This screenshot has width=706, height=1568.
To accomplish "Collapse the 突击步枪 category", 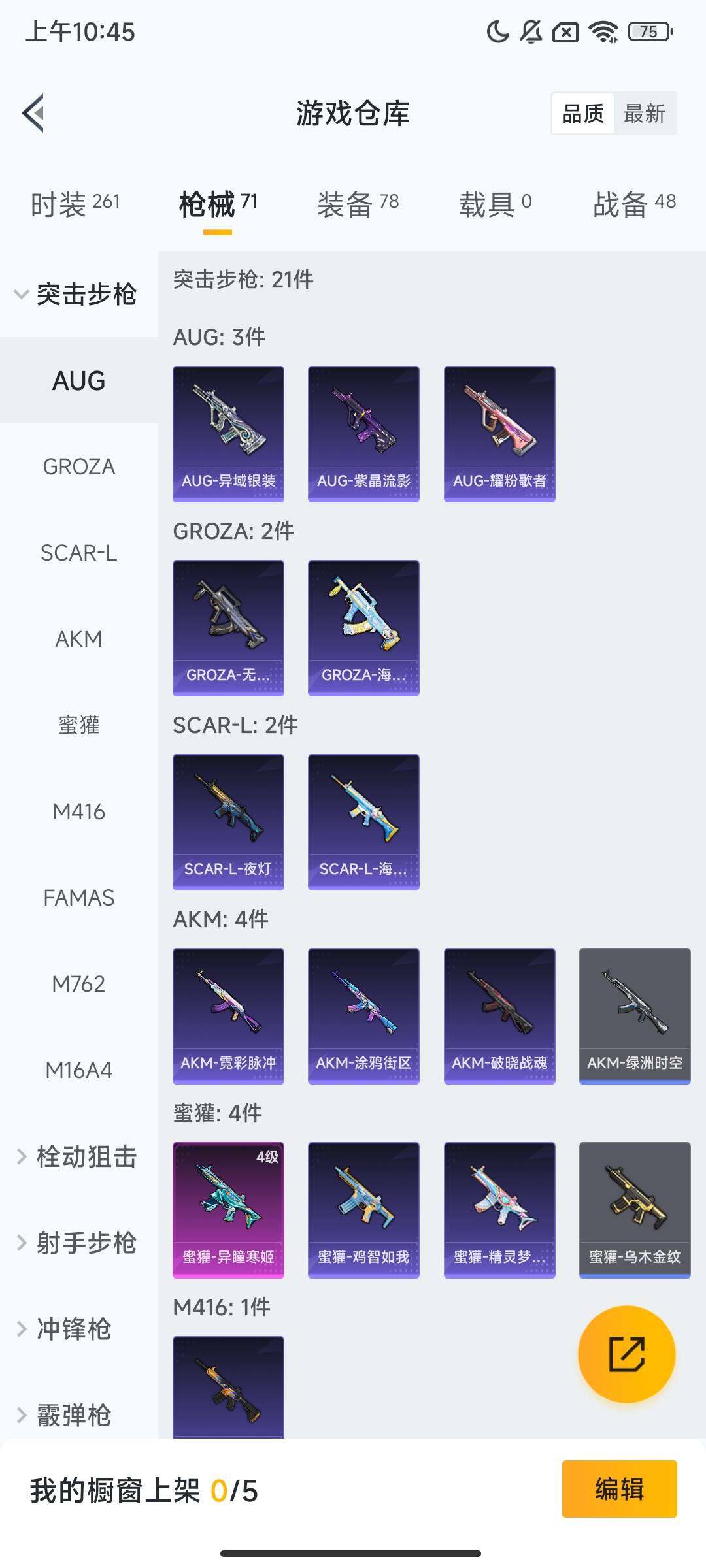I will point(78,294).
